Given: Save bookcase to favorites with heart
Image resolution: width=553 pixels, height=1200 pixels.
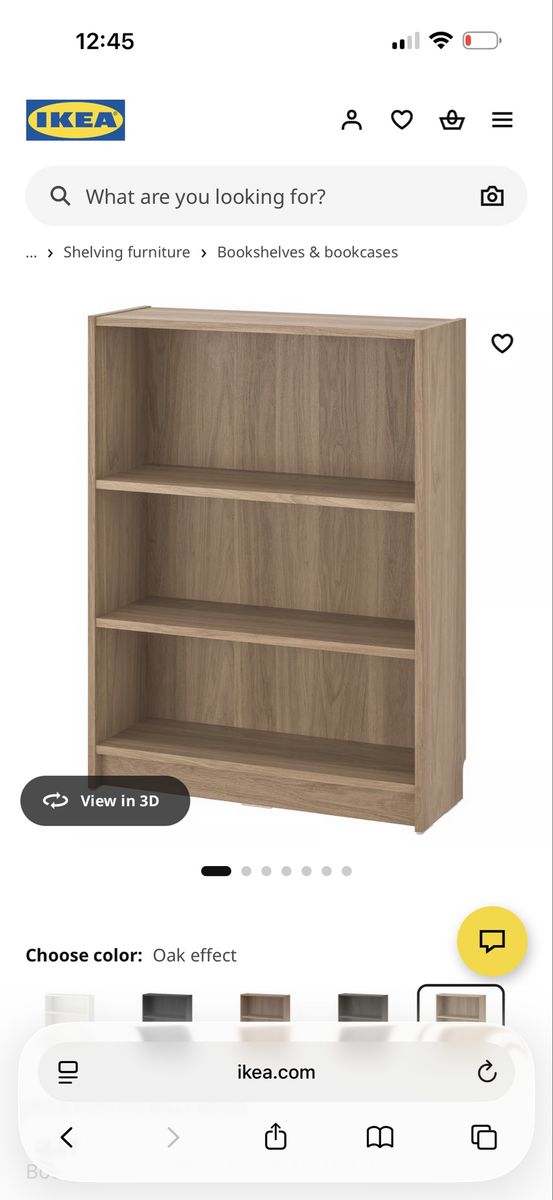Looking at the screenshot, I should click(502, 343).
